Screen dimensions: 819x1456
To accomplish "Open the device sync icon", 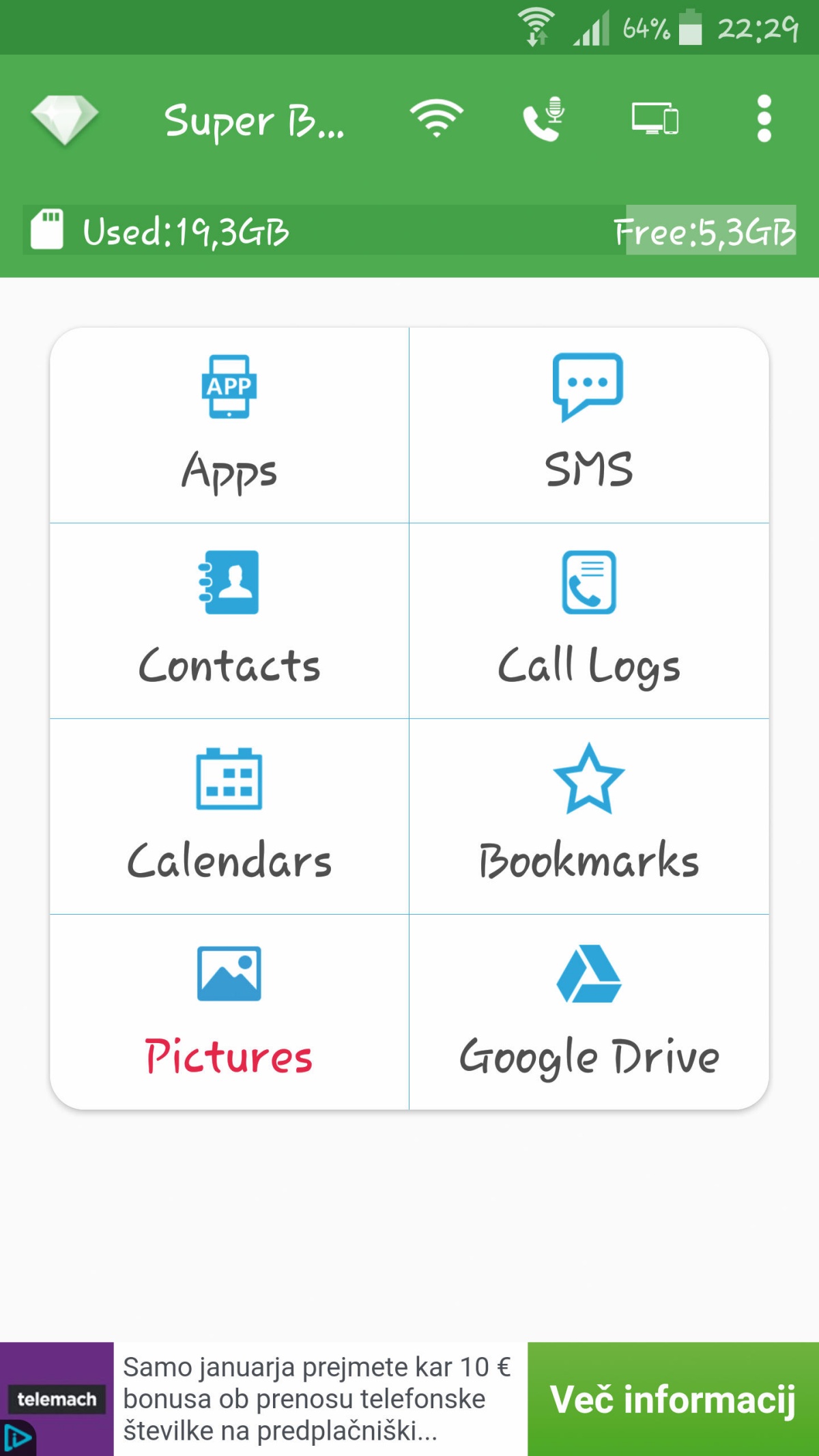I will (x=655, y=119).
